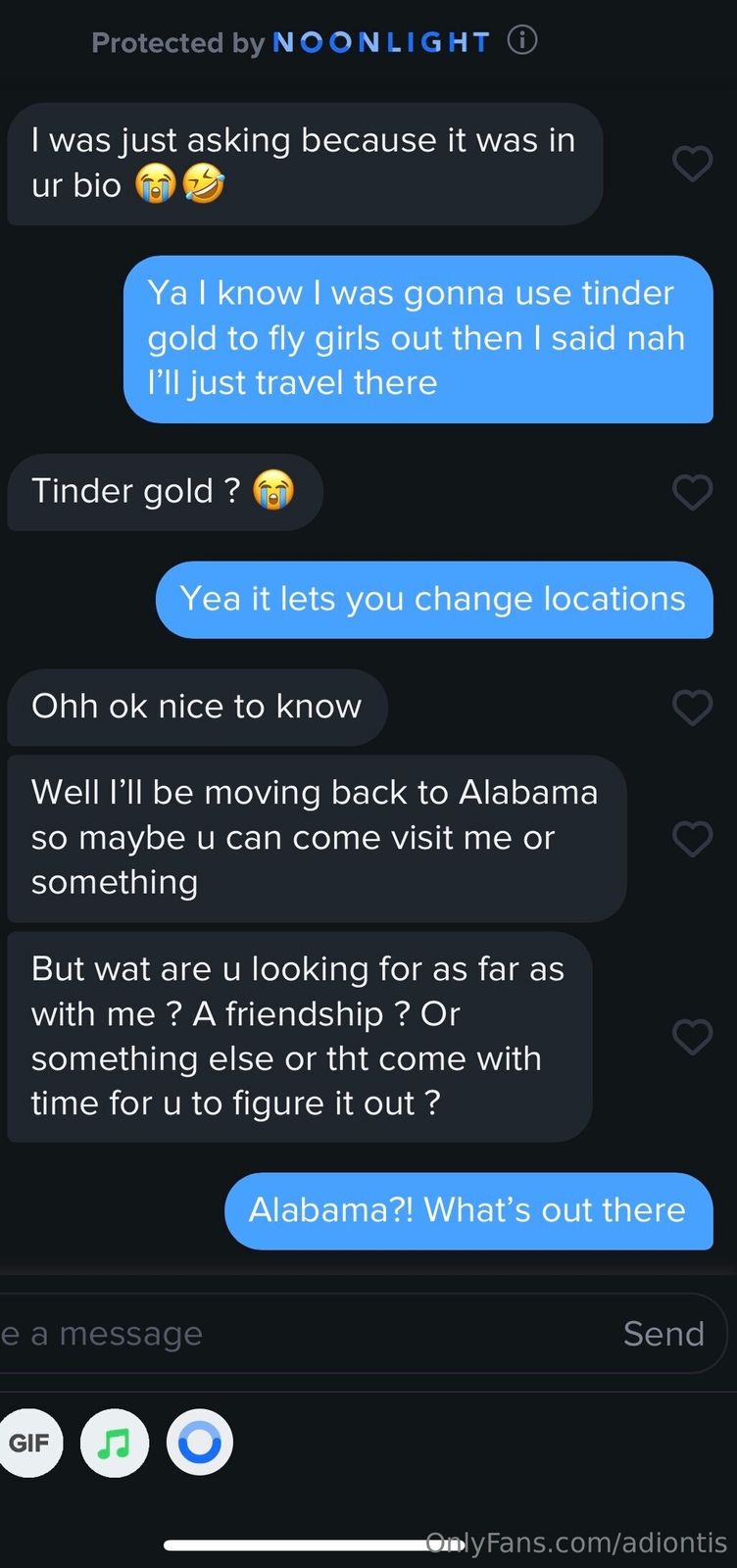The image size is (737, 1568).
Task: Share a song with the music icon
Action: click(115, 1443)
